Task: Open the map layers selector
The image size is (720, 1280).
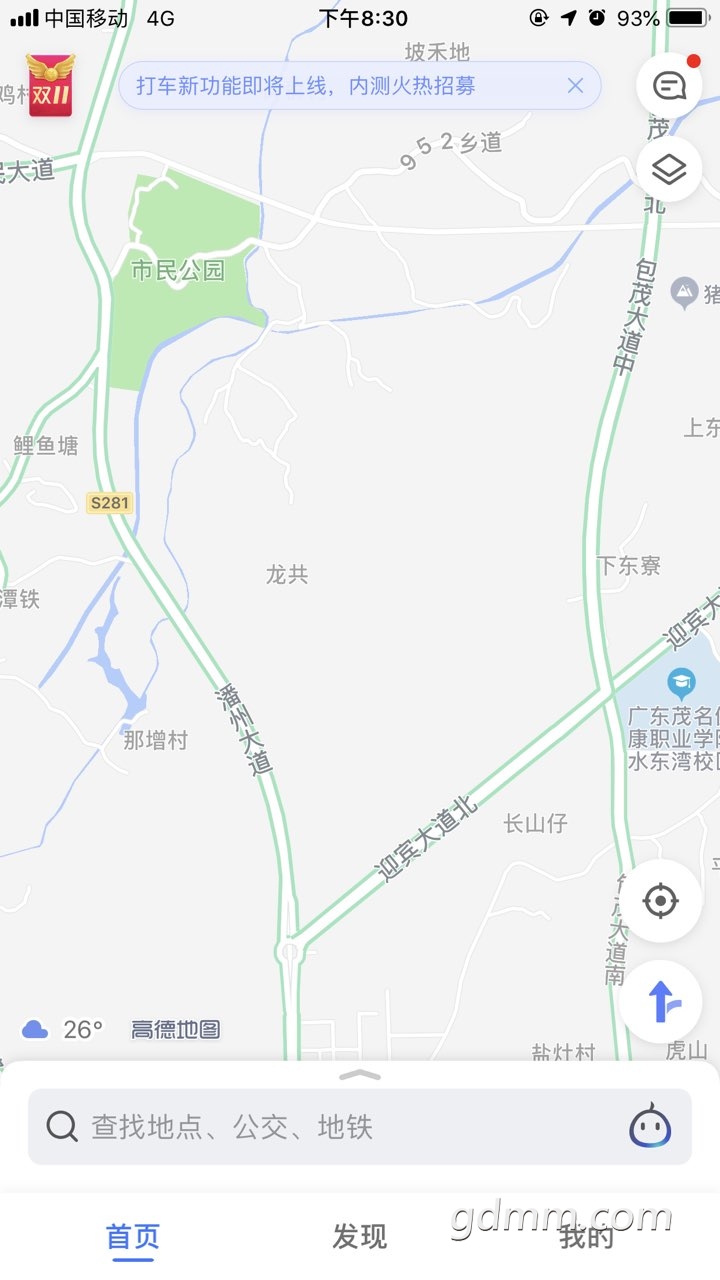Action: (x=668, y=169)
